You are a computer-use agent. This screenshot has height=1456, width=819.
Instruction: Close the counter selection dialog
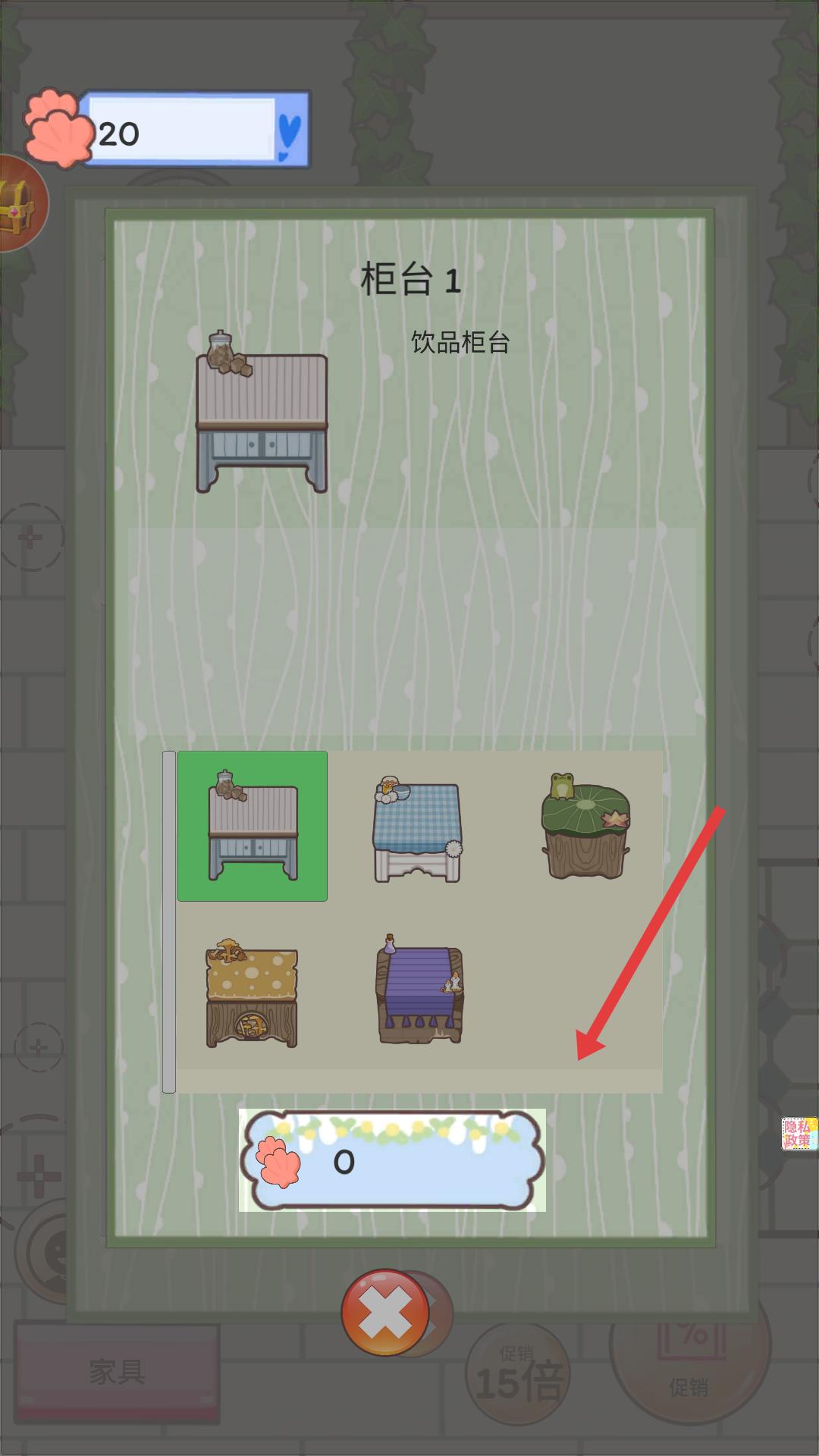click(385, 1313)
